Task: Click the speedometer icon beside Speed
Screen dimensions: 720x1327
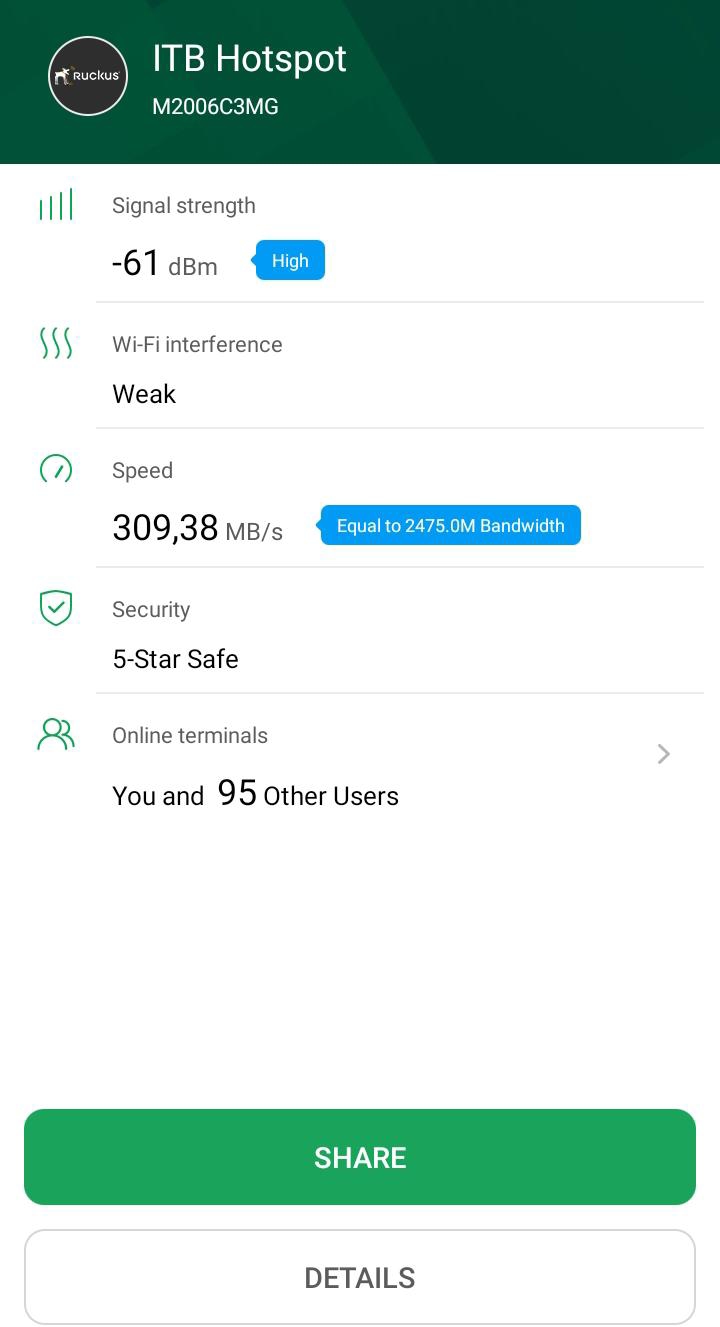Action: [57, 468]
